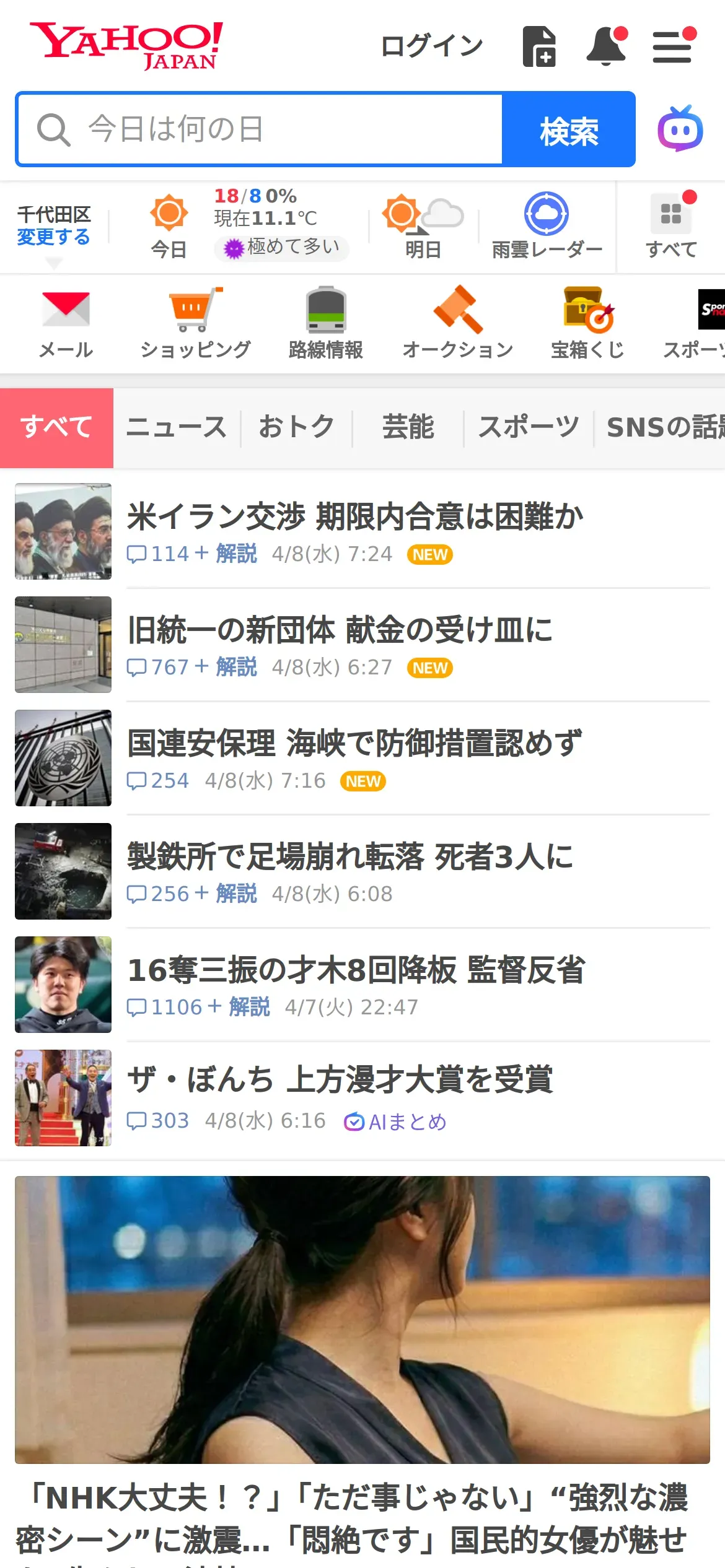This screenshot has height=1568, width=725.
Task: Switch to the おトク tab
Action: tap(297, 427)
